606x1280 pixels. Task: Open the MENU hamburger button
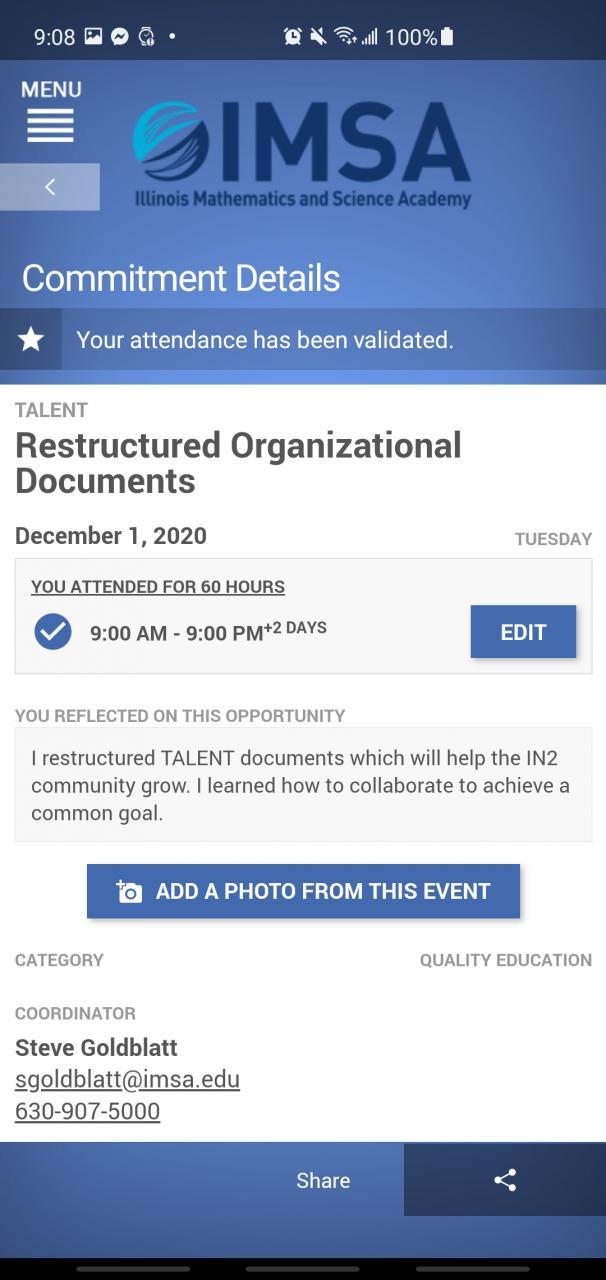(x=50, y=111)
